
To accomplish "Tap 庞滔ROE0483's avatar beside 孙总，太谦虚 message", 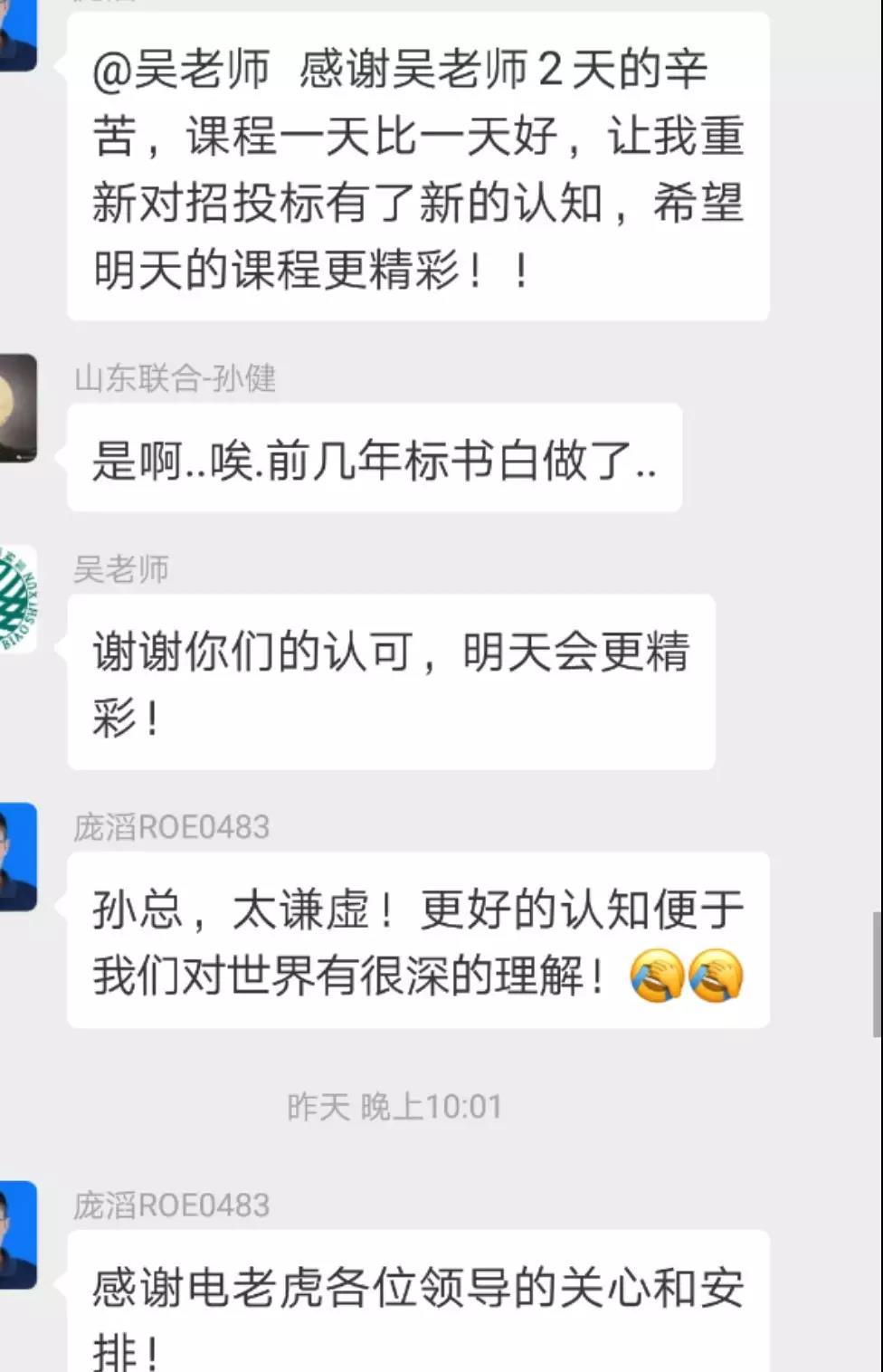I will pyautogui.click(x=17, y=856).
